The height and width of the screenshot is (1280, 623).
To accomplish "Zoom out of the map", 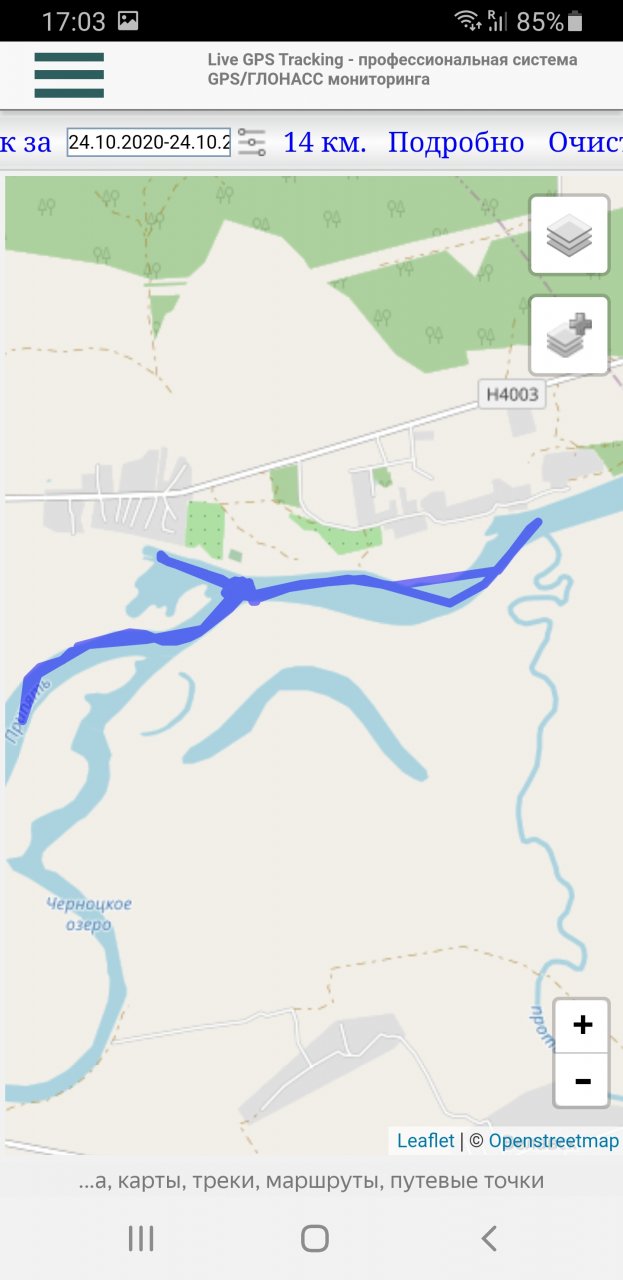I will click(x=582, y=1081).
